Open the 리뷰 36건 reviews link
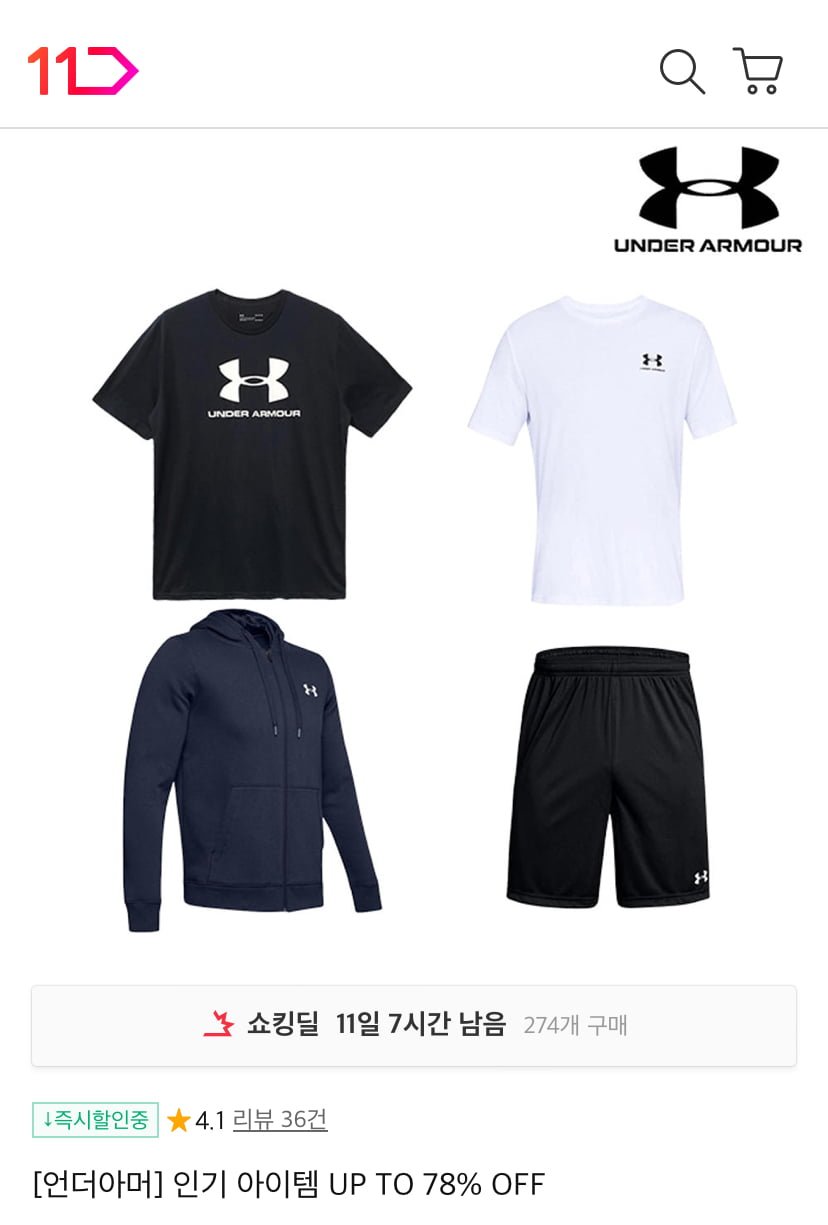The image size is (828, 1225). click(280, 1119)
